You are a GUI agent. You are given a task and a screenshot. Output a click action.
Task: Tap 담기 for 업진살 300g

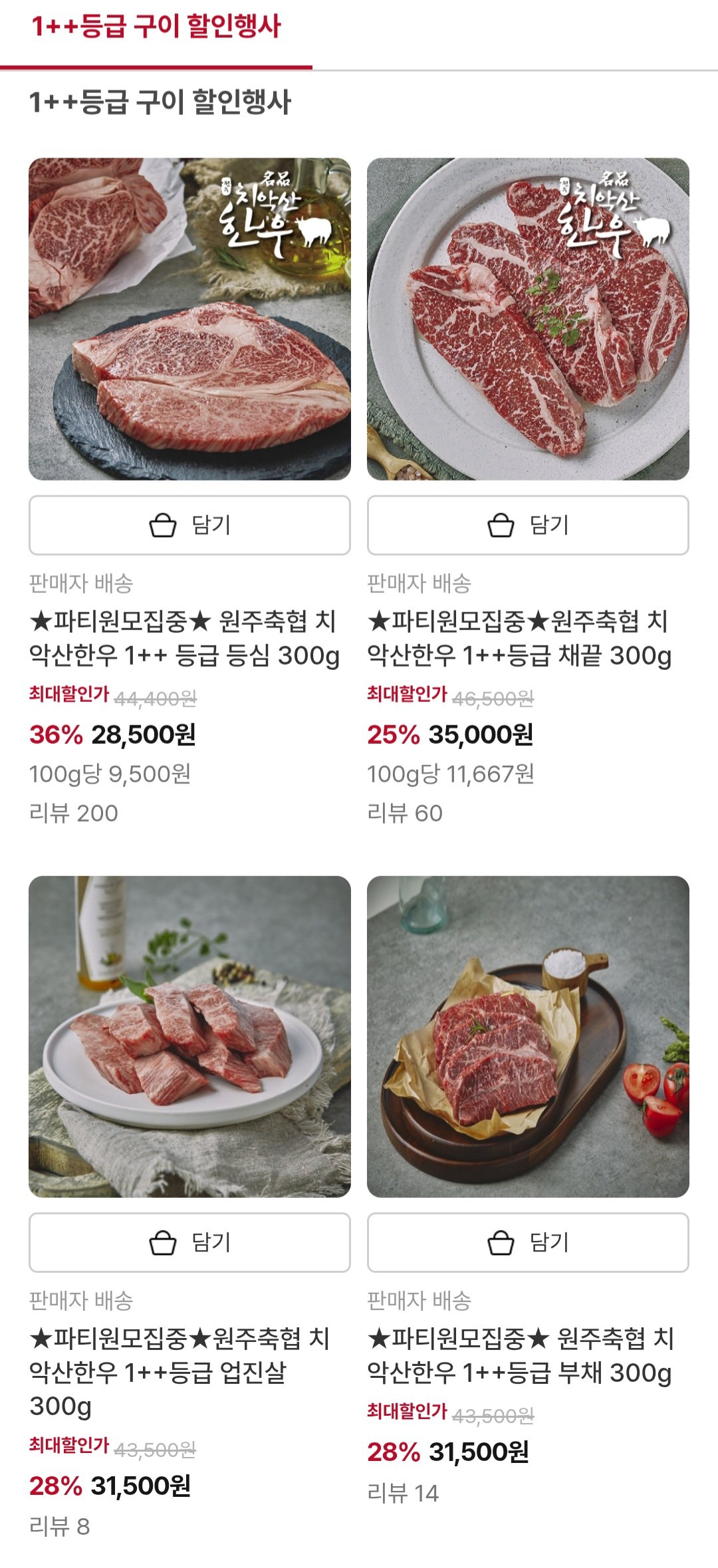[x=189, y=1242]
